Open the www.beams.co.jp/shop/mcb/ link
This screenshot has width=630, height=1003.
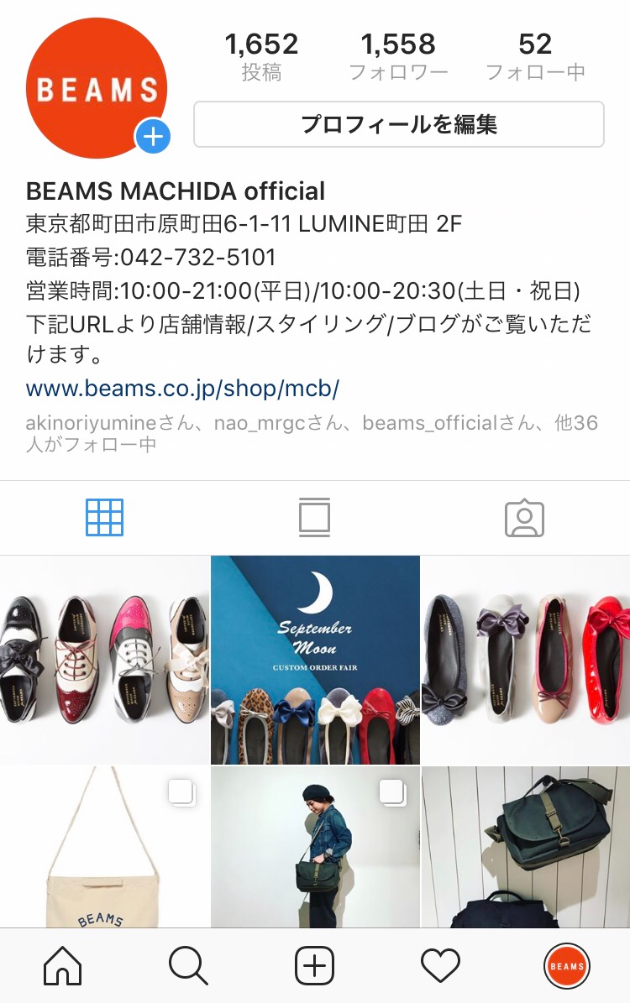click(x=183, y=388)
